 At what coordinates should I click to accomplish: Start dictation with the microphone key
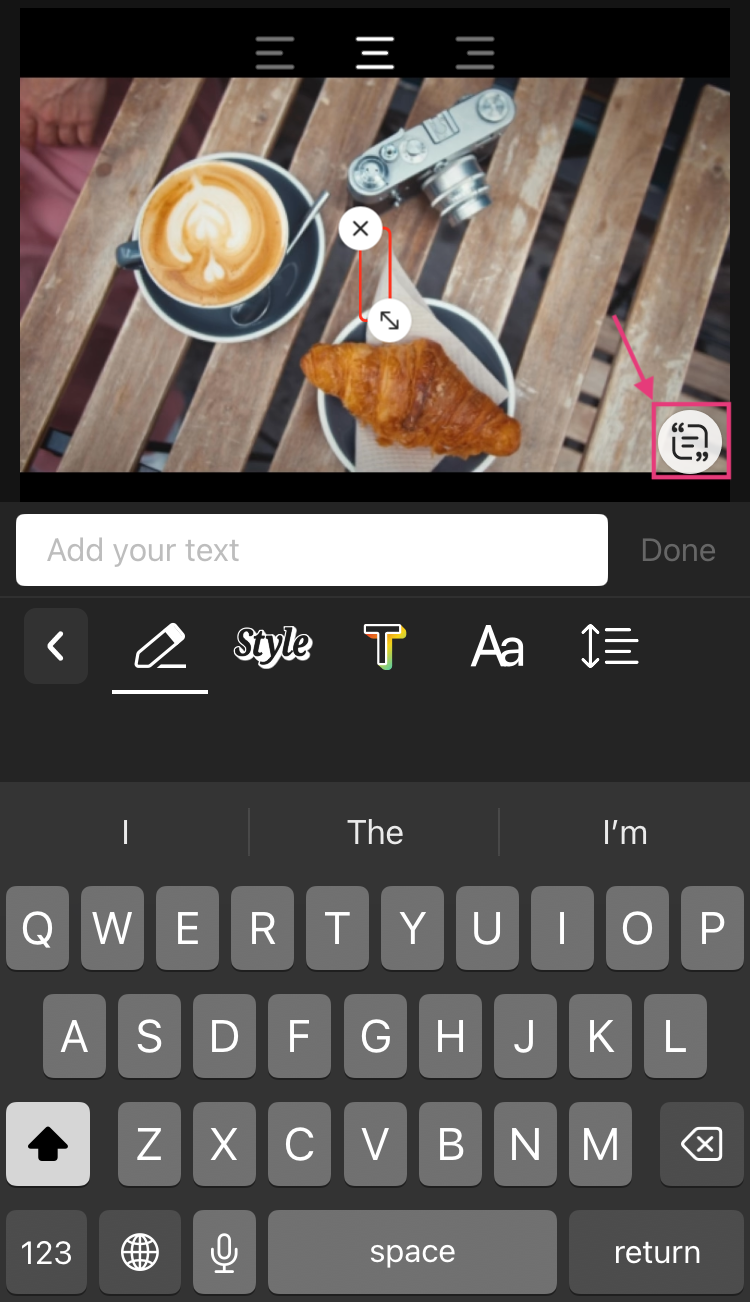224,1252
